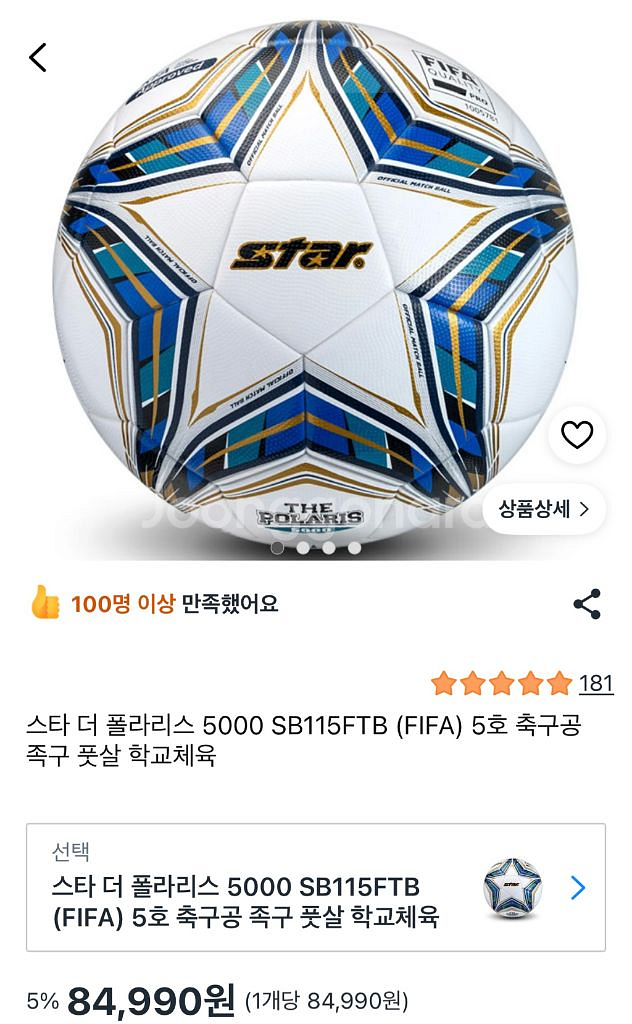Screen dimensions: 632x1024
Task: Open the 선택 product option selector
Action: (316, 887)
